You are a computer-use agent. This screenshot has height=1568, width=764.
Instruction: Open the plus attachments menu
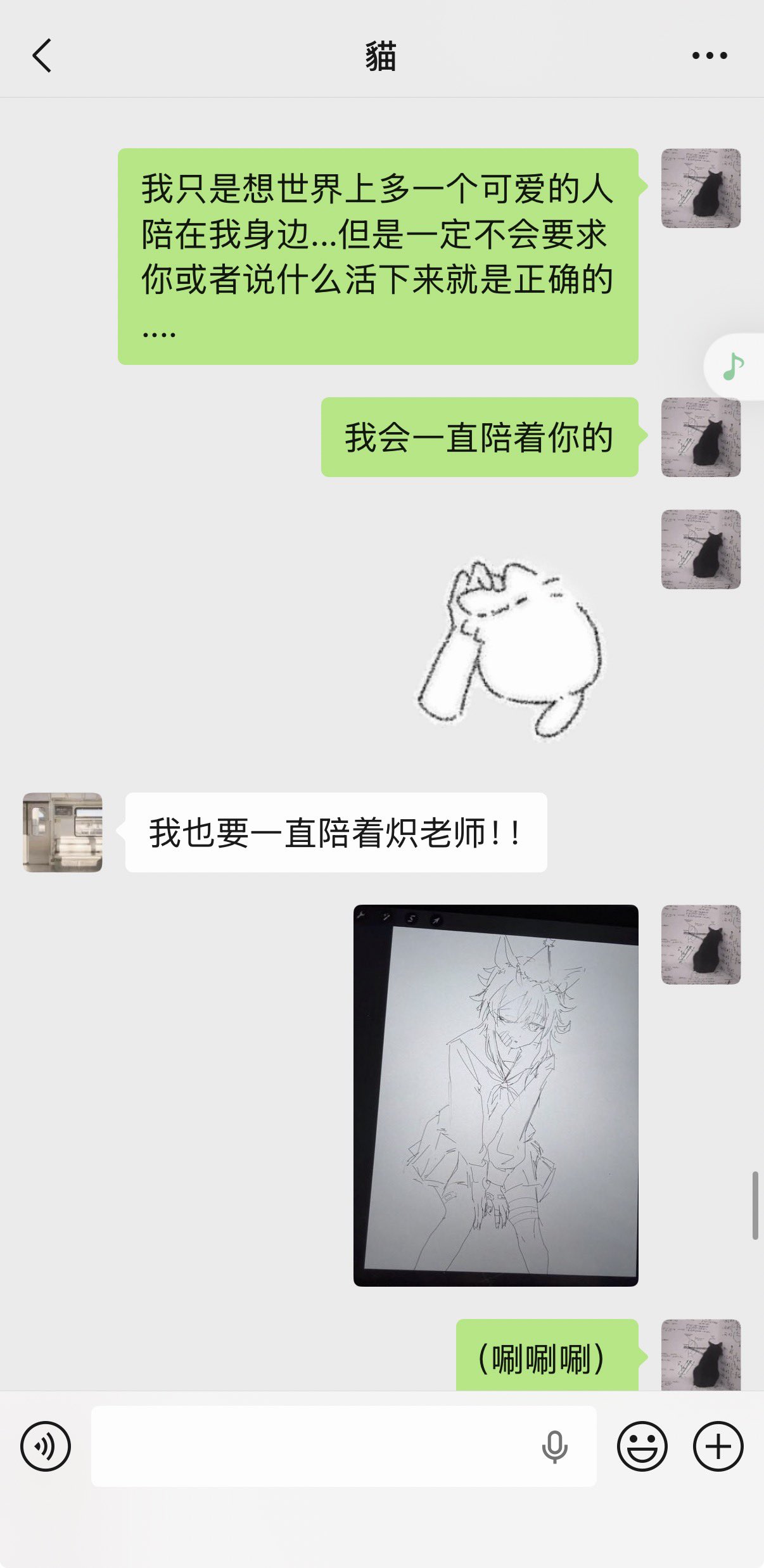(718, 1446)
